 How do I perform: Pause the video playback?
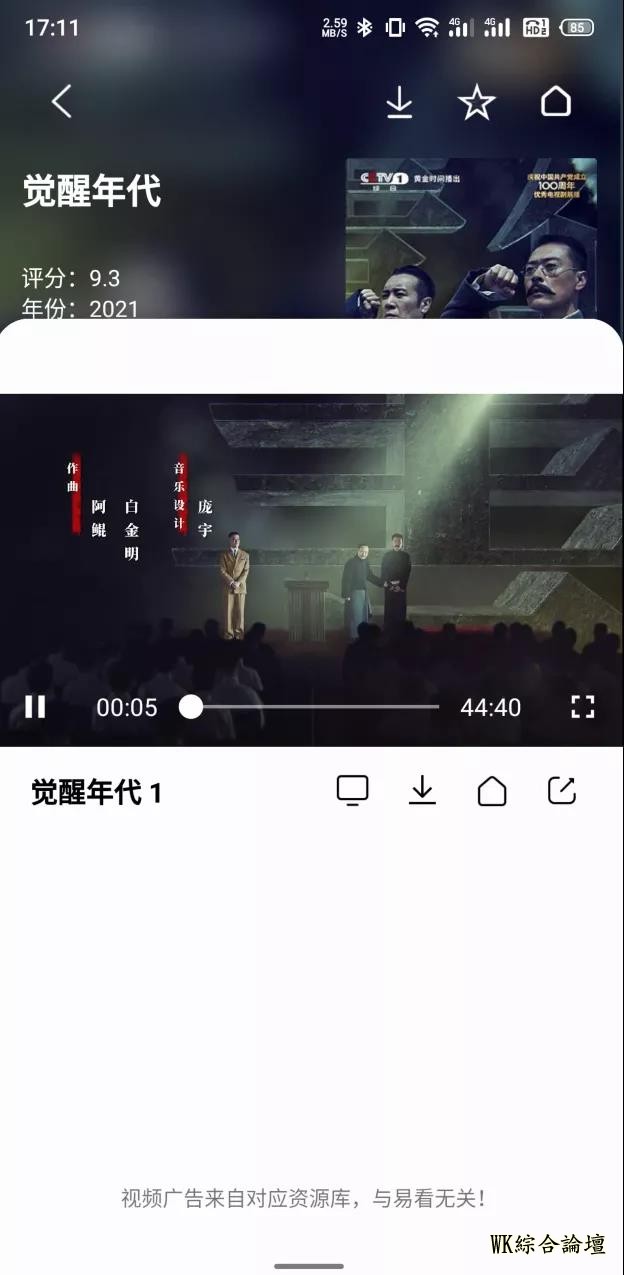coord(35,707)
